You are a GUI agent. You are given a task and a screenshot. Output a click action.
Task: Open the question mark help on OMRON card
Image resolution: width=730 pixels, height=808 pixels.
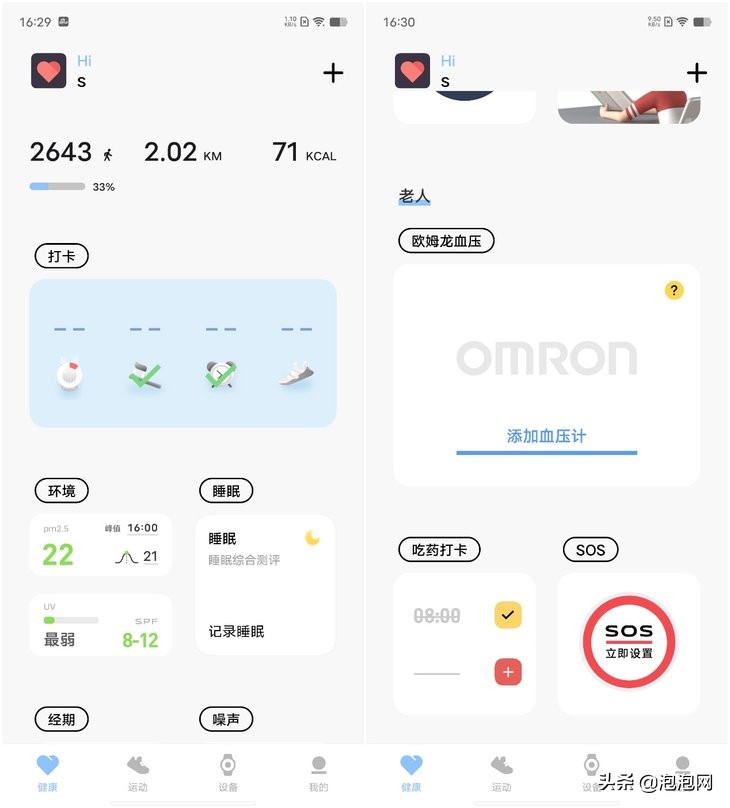(x=673, y=290)
